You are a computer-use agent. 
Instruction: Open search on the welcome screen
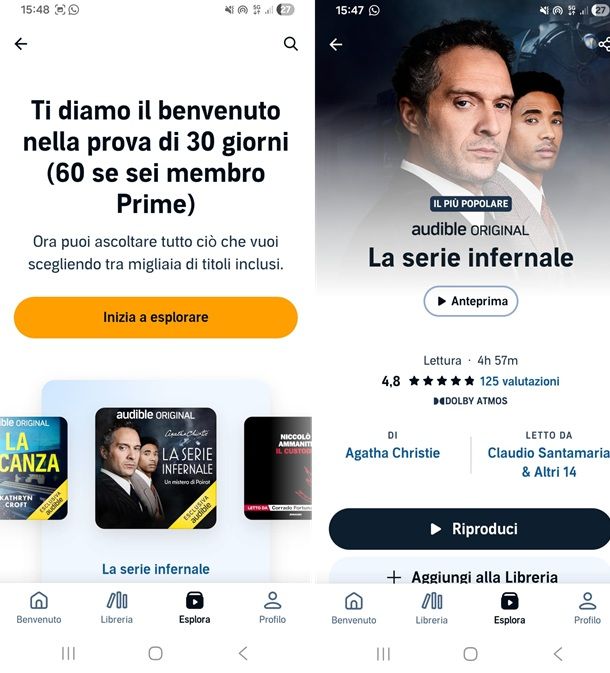coord(291,44)
